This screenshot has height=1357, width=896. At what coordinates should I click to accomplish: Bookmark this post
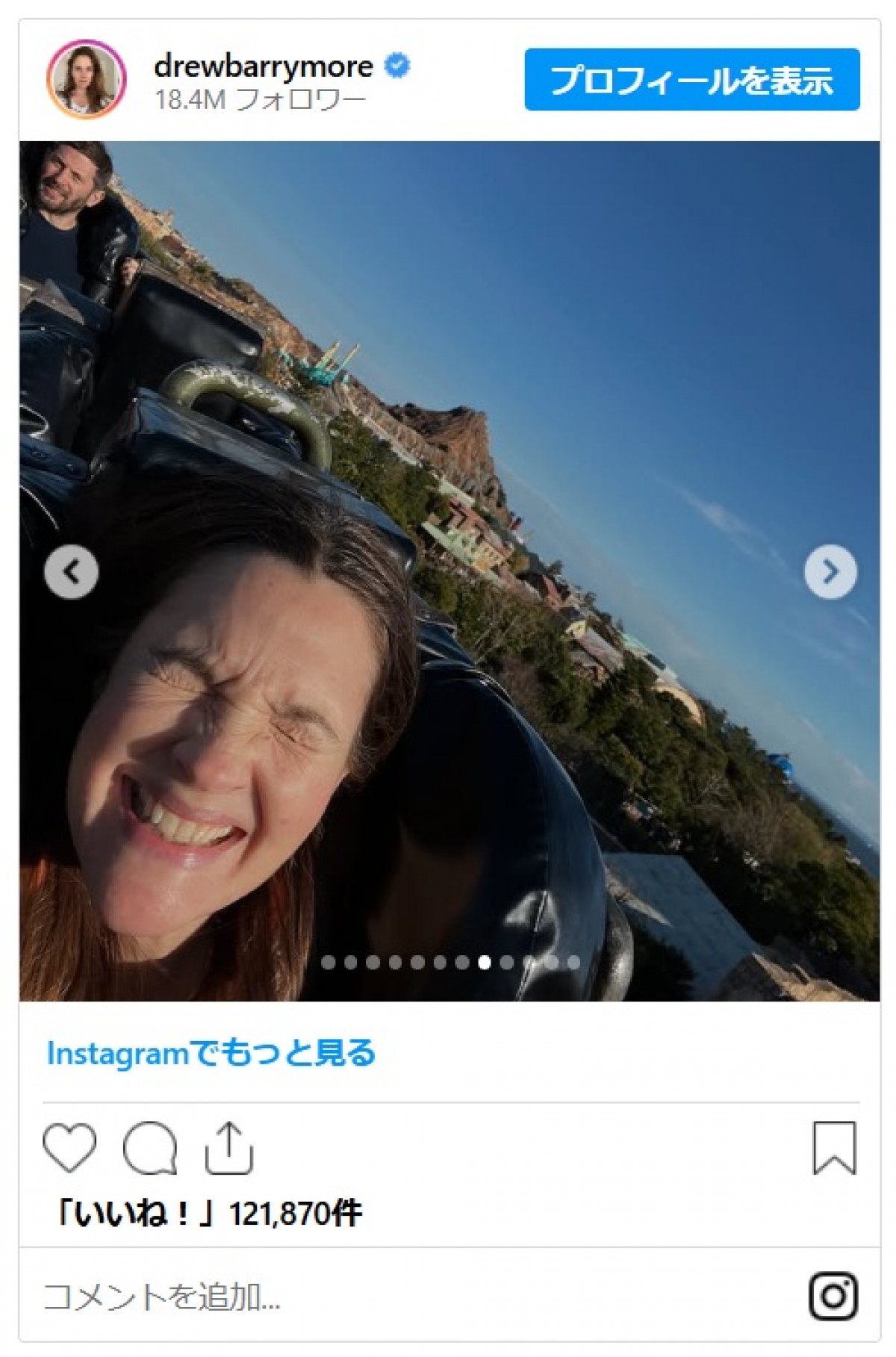[x=833, y=1148]
